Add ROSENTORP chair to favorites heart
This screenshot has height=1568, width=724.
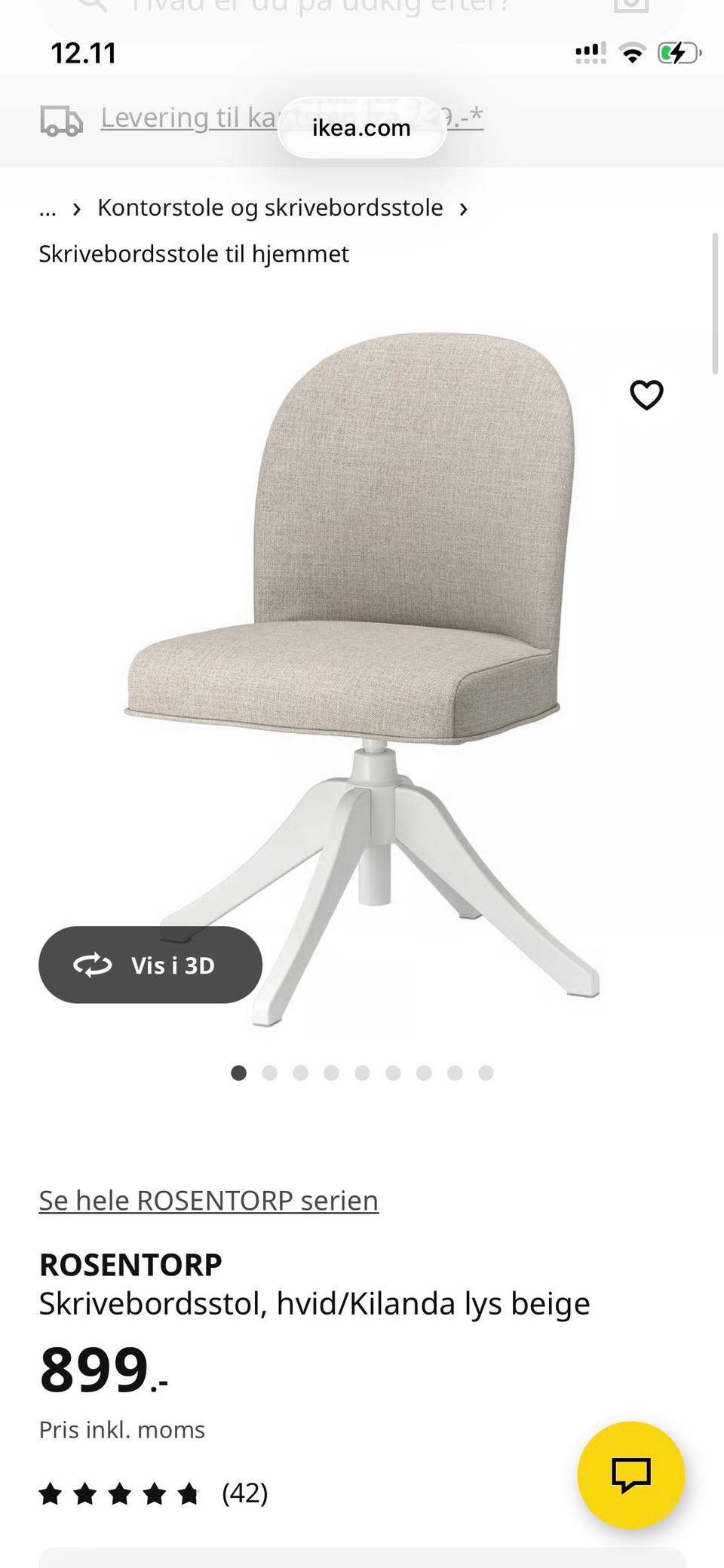tap(646, 394)
